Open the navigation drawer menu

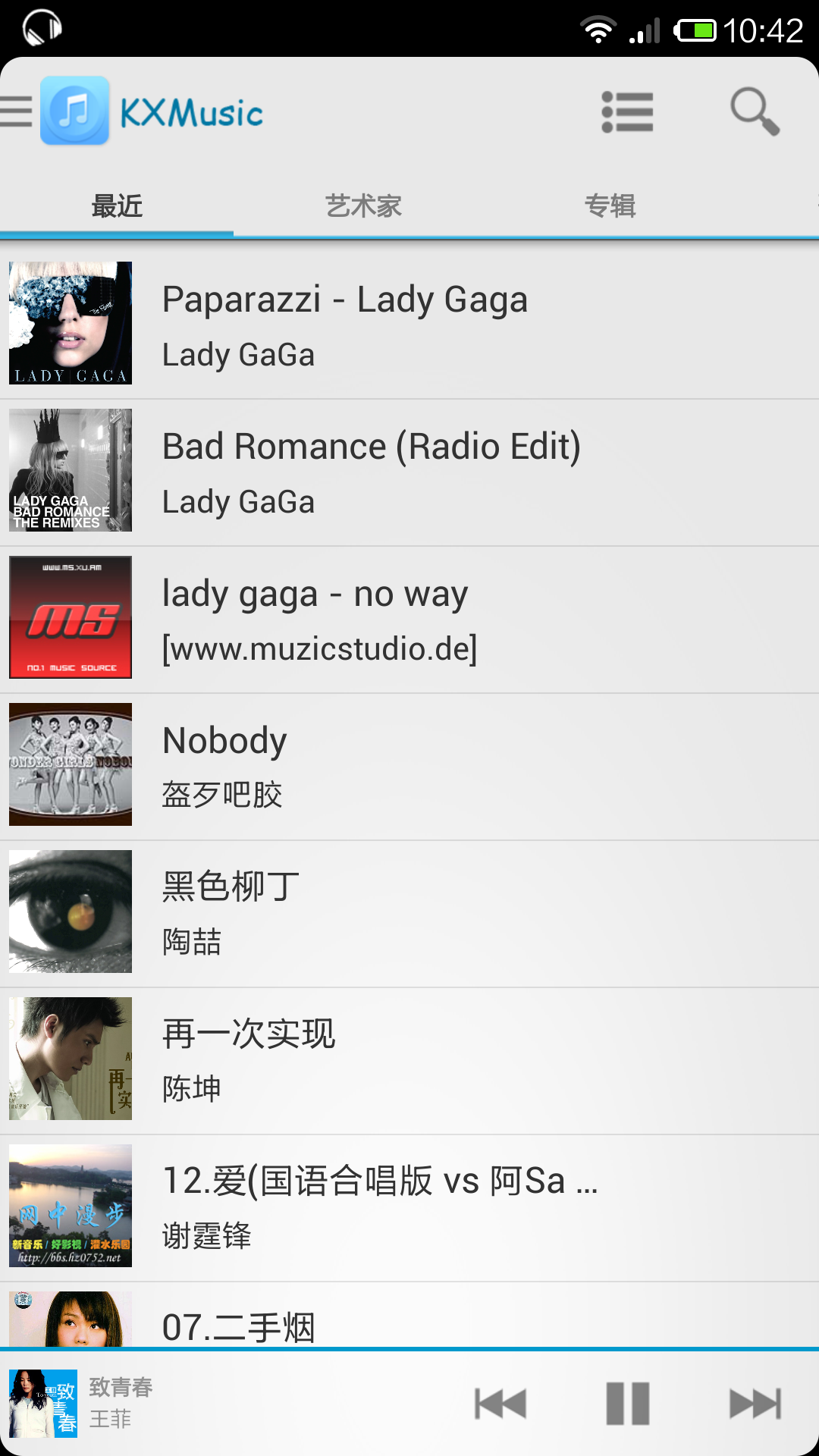(17, 111)
